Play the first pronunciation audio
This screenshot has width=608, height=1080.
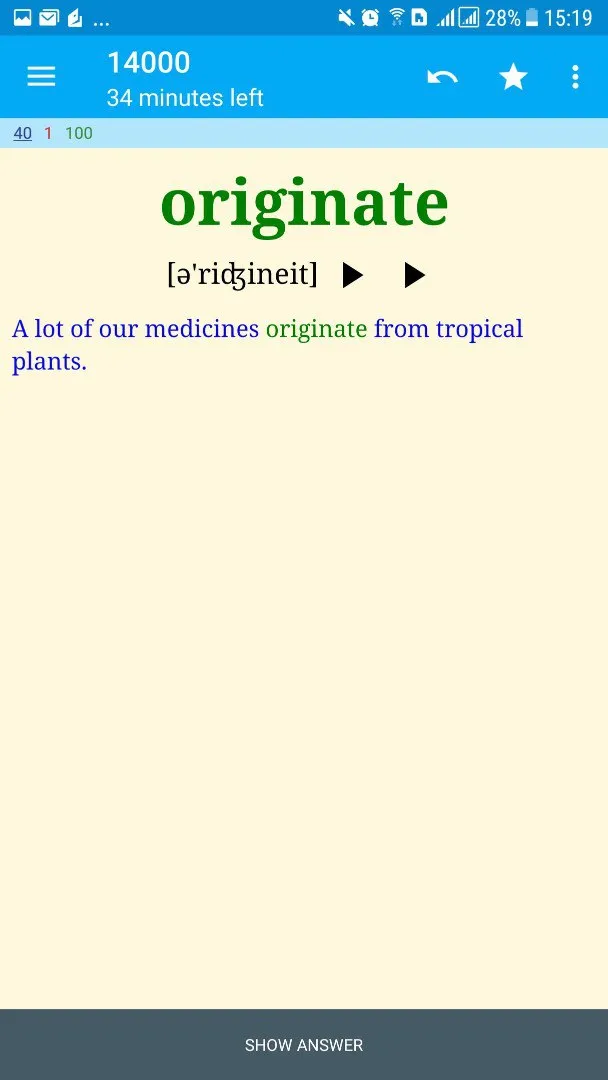(353, 276)
